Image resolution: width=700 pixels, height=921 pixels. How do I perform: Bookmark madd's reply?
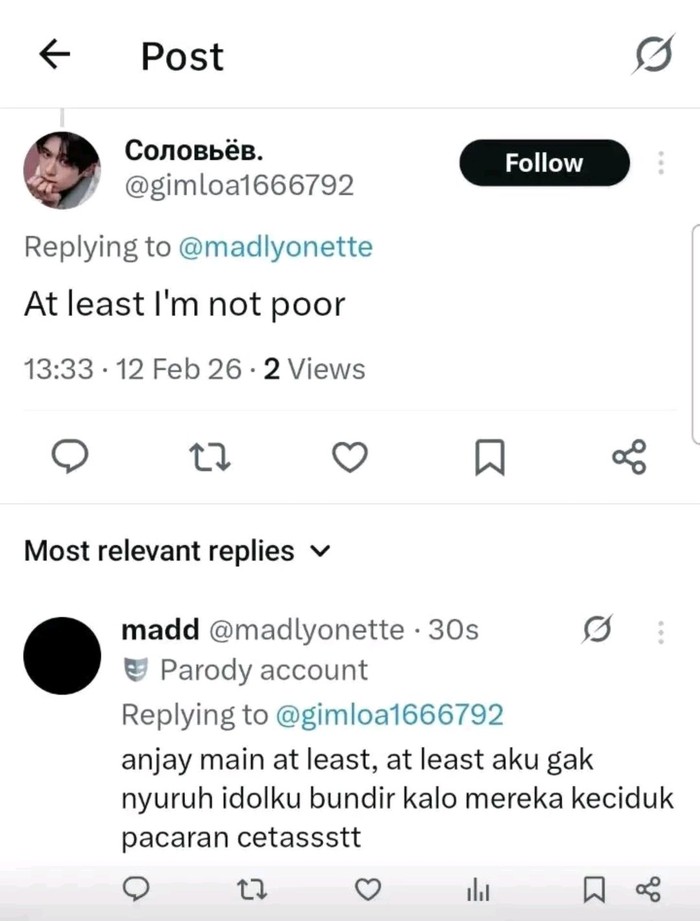coord(593,888)
